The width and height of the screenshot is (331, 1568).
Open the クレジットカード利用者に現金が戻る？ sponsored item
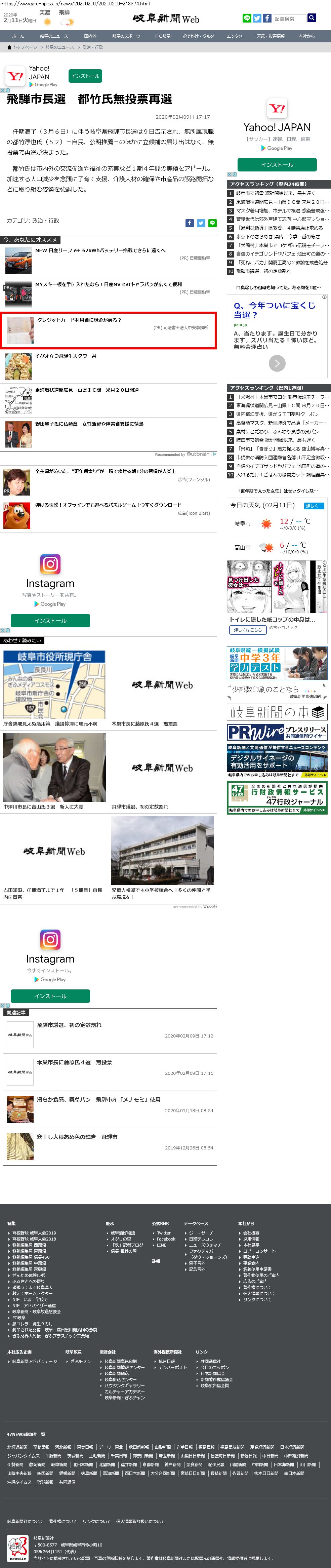(79, 320)
